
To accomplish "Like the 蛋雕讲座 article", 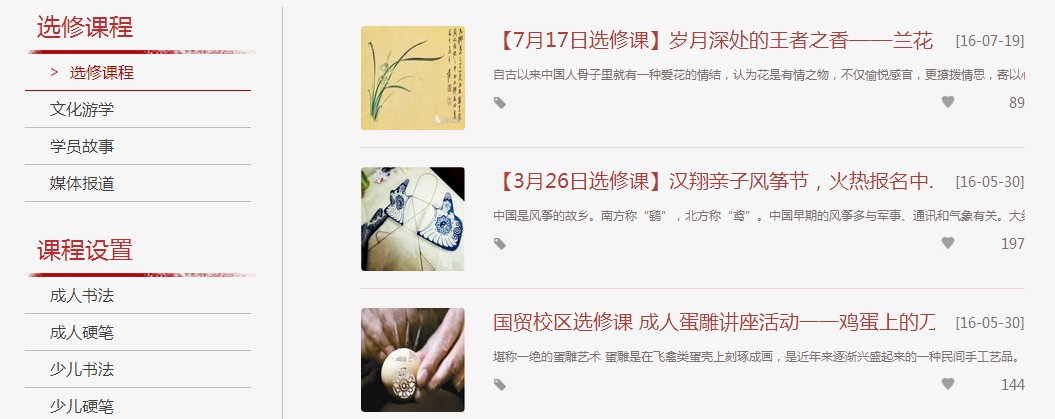I will coord(948,384).
